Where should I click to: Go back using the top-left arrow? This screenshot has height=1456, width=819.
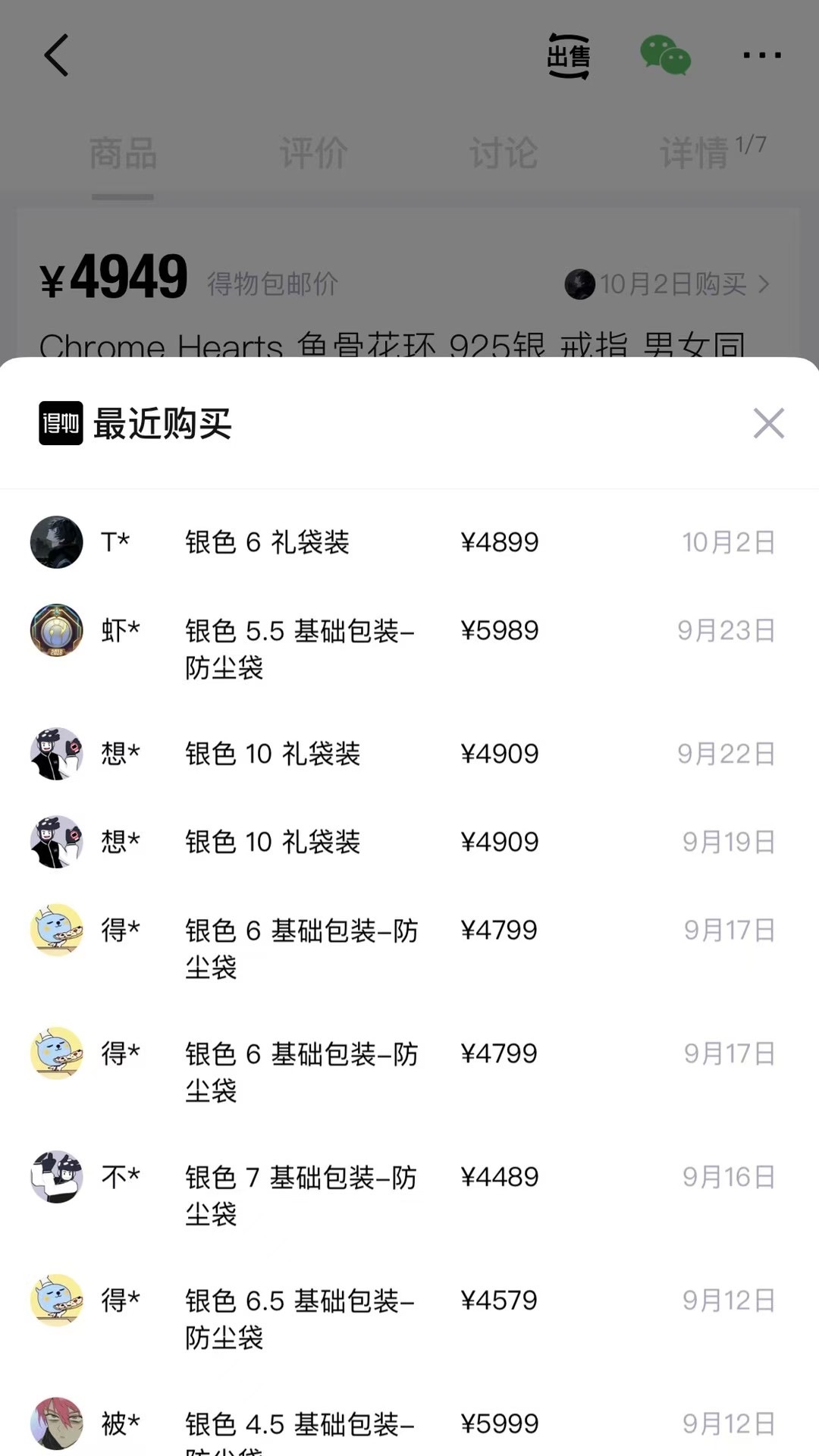point(57,55)
